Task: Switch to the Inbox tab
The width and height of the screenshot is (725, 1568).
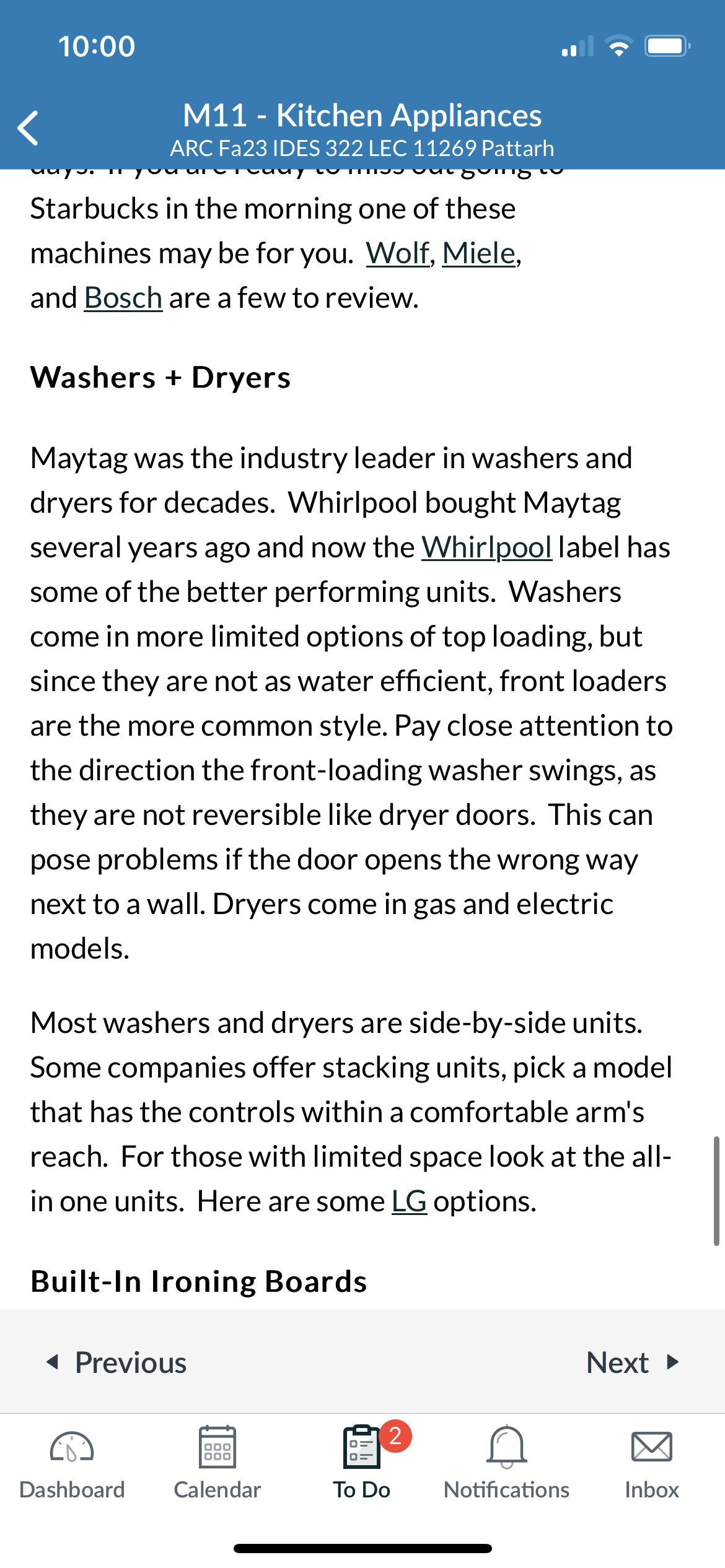Action: point(651,1464)
